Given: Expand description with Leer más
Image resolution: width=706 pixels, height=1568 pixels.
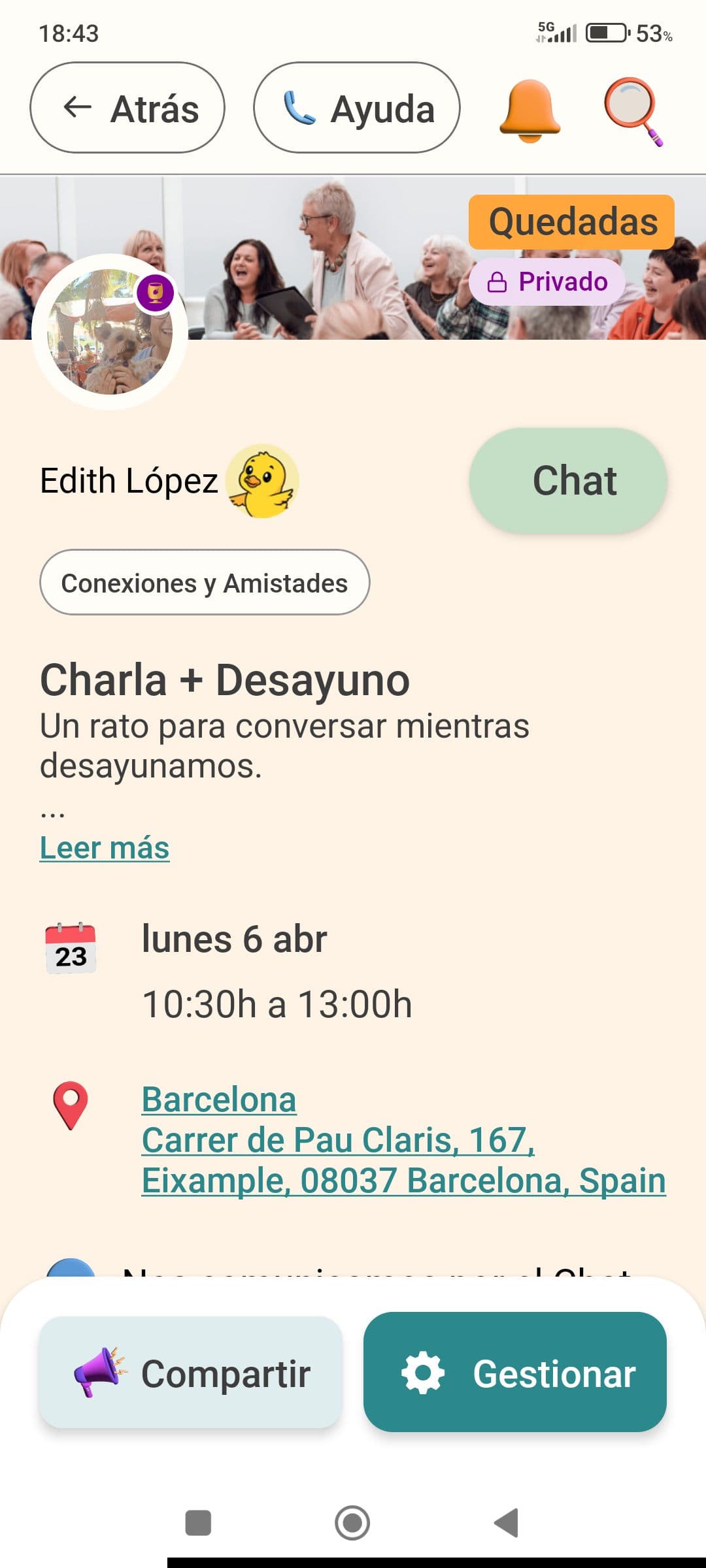Looking at the screenshot, I should (x=105, y=848).
